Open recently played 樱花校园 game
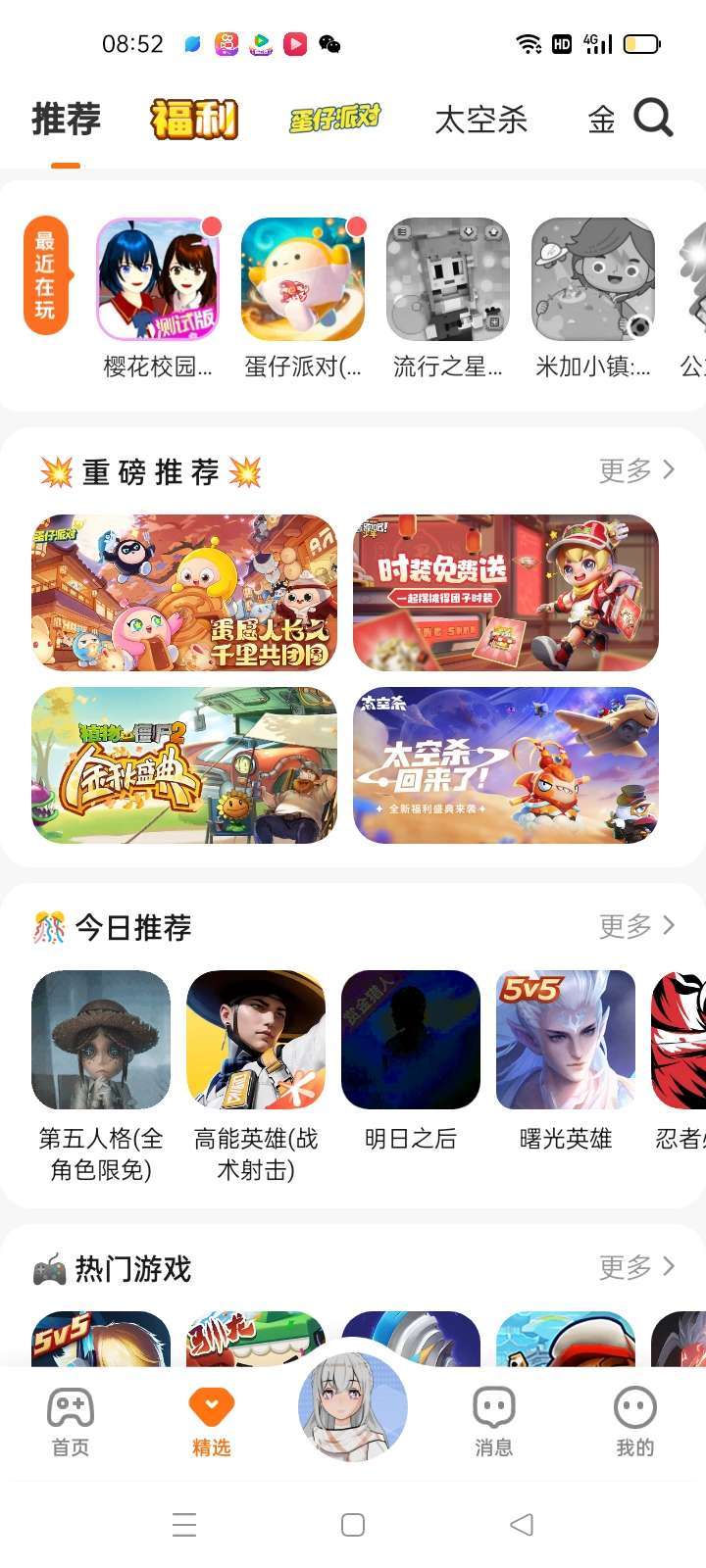The width and height of the screenshot is (706, 1568). click(x=158, y=280)
